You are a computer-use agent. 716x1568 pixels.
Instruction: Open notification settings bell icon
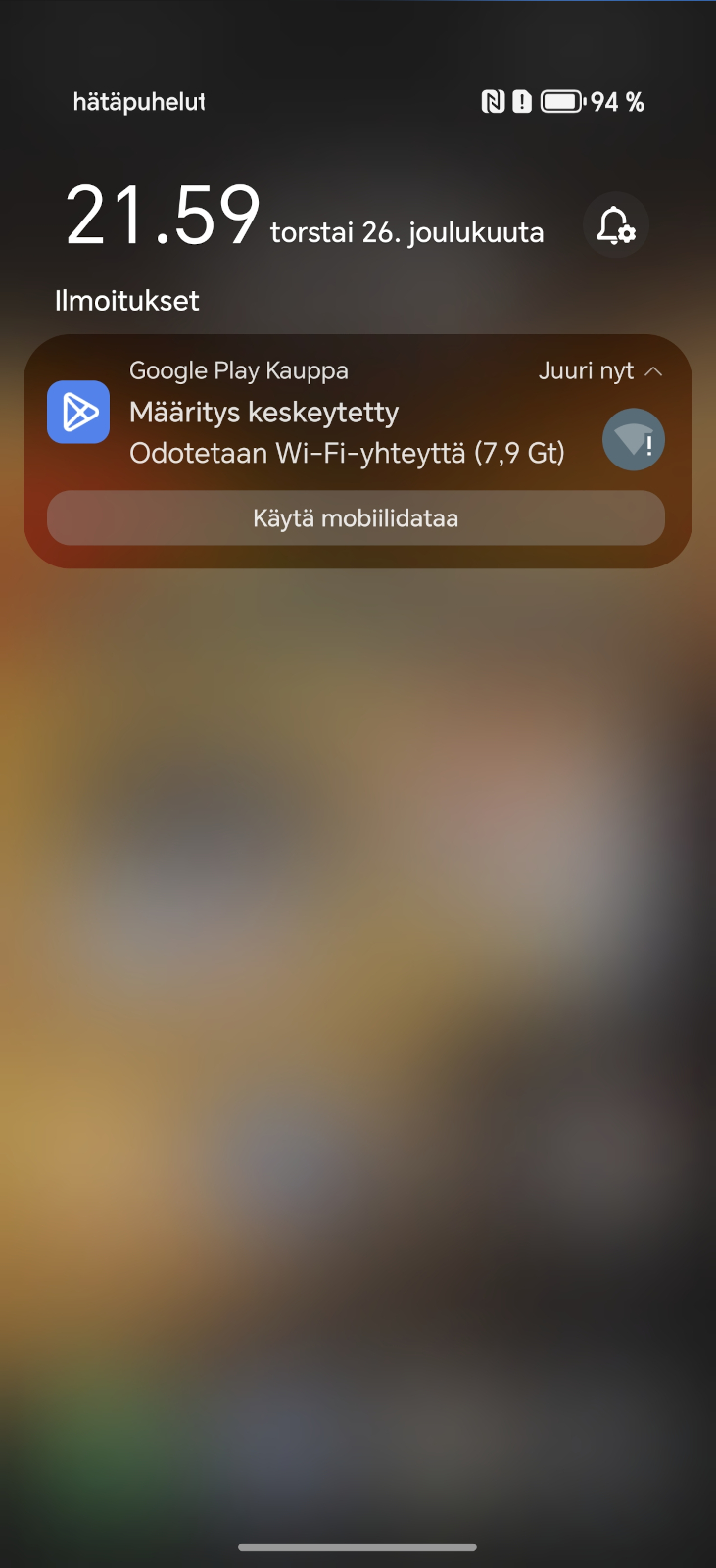pyautogui.click(x=616, y=225)
